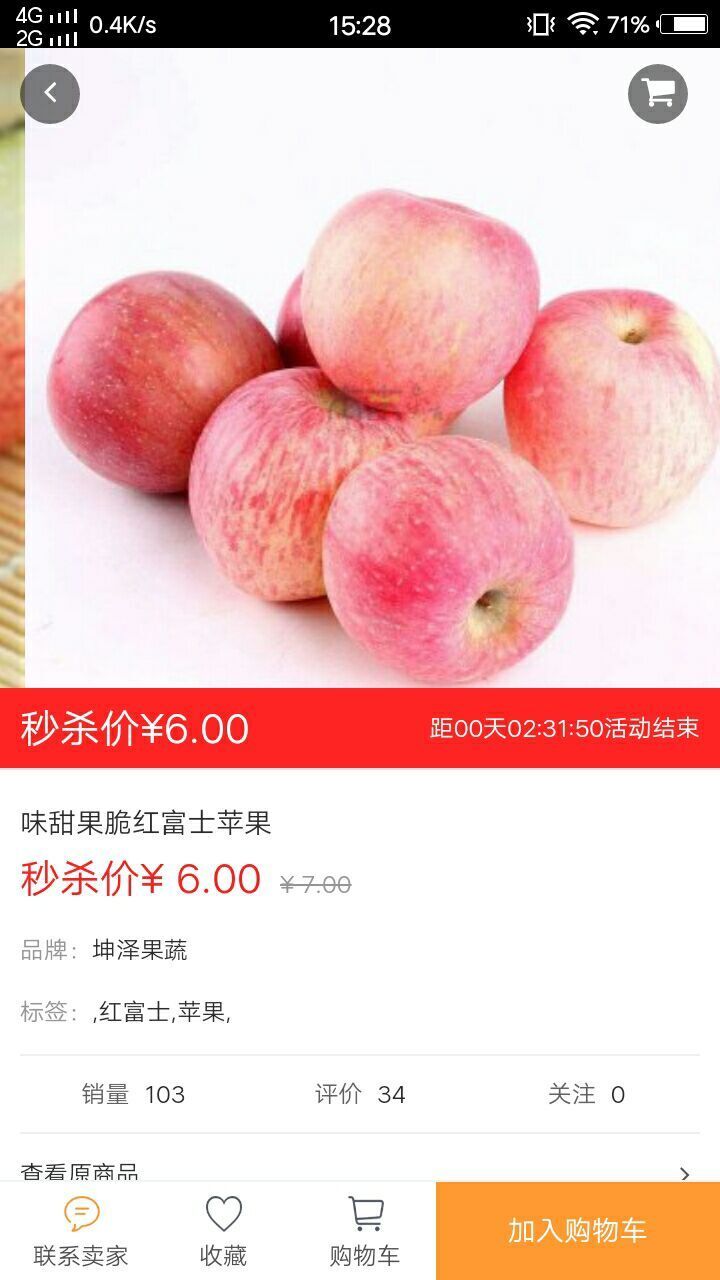Contact the seller via 联系卖家

click(x=81, y=1232)
